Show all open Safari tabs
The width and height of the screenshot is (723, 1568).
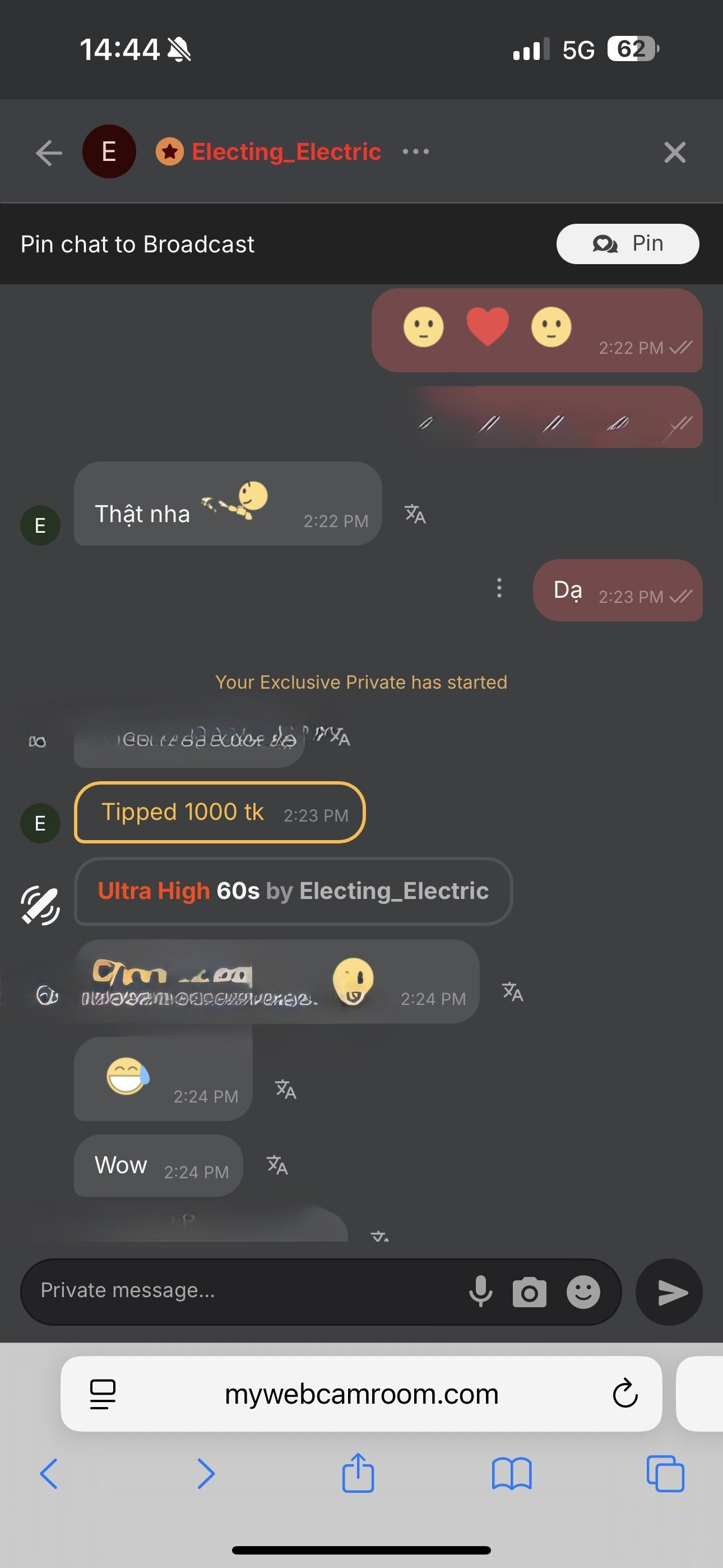point(665,1474)
